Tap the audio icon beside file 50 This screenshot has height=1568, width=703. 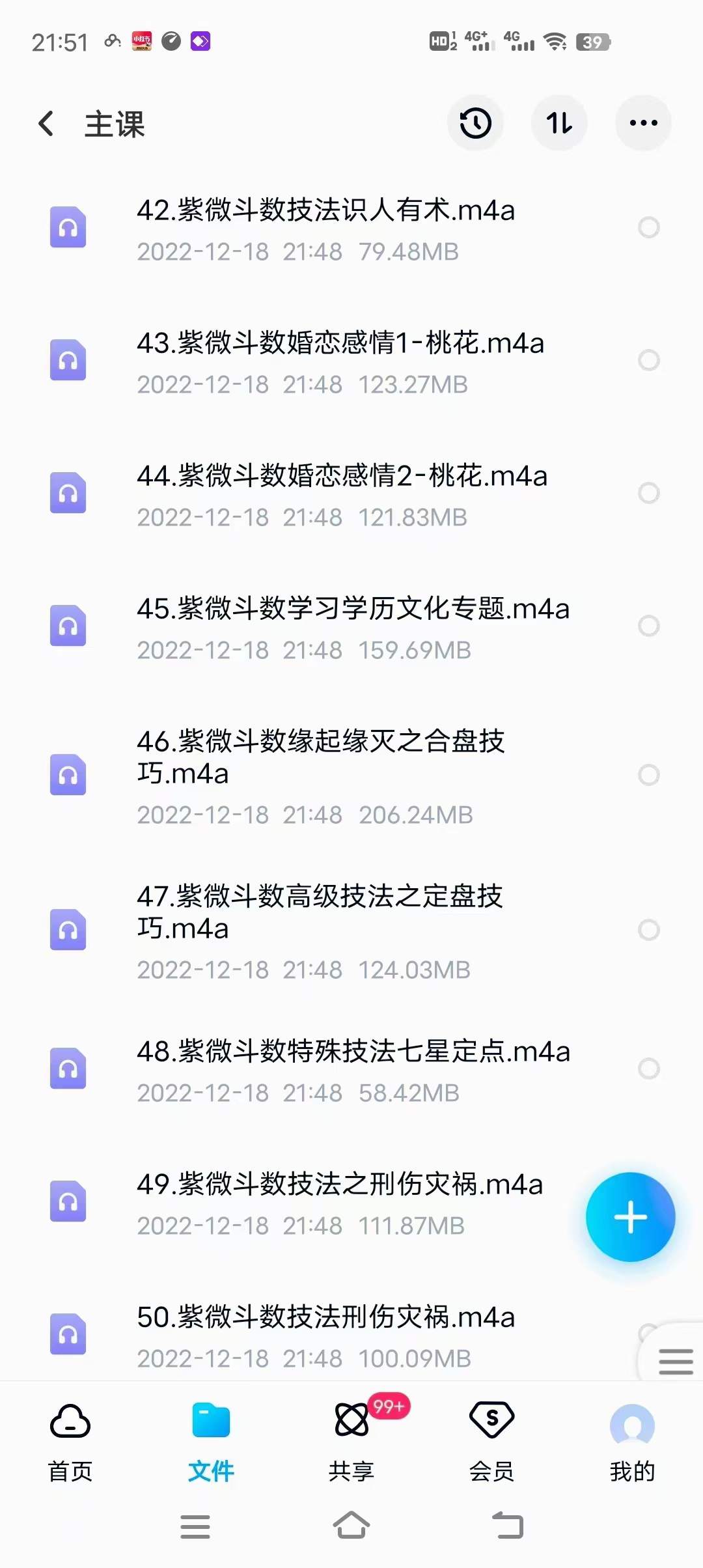pos(68,1333)
